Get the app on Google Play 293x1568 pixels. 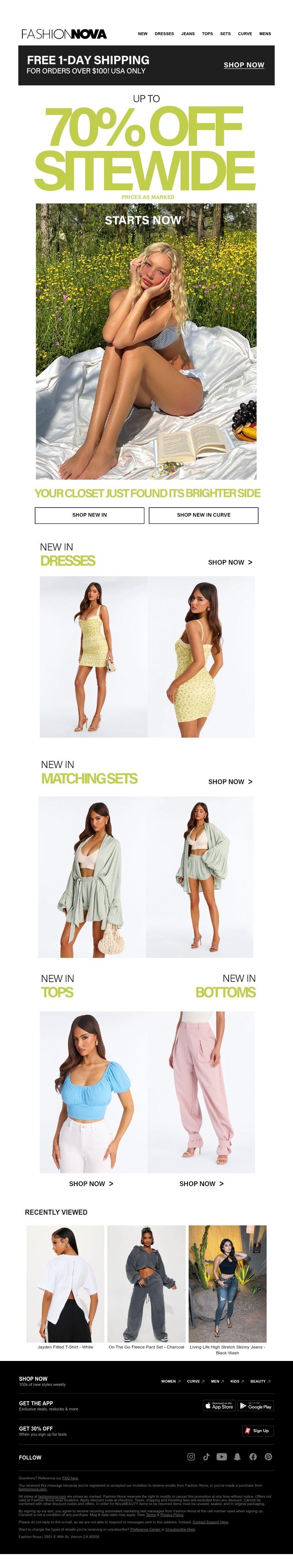[255, 1406]
